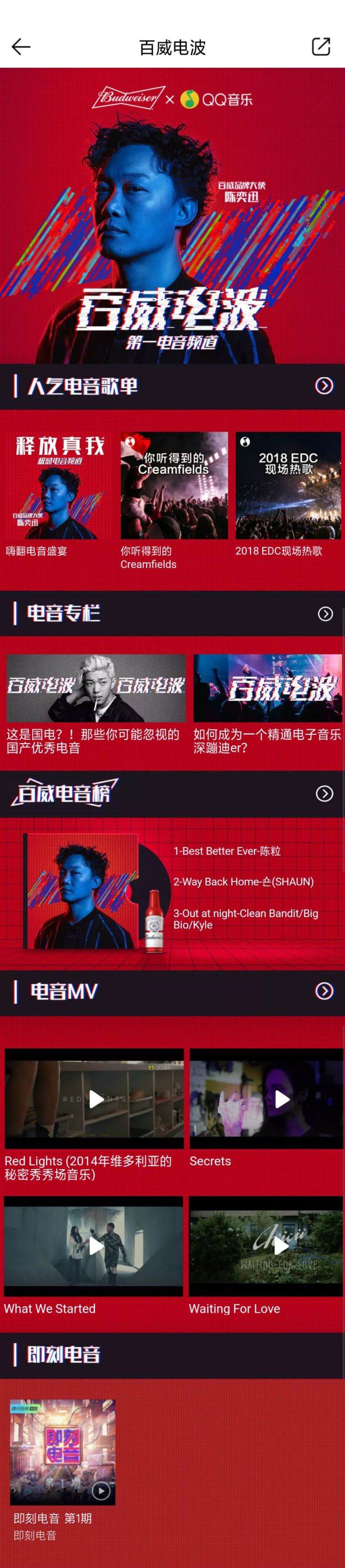This screenshot has width=345, height=1568.
Task: Open the 百威电音榜 chart arrow
Action: tap(324, 793)
